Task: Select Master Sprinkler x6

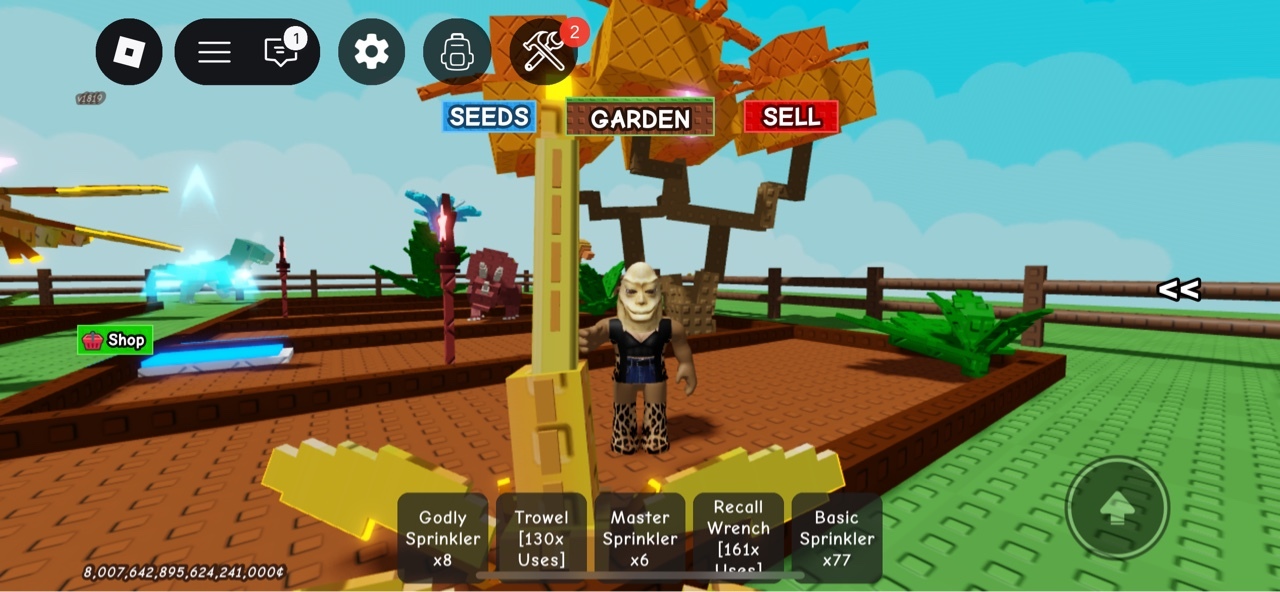Action: (640, 538)
